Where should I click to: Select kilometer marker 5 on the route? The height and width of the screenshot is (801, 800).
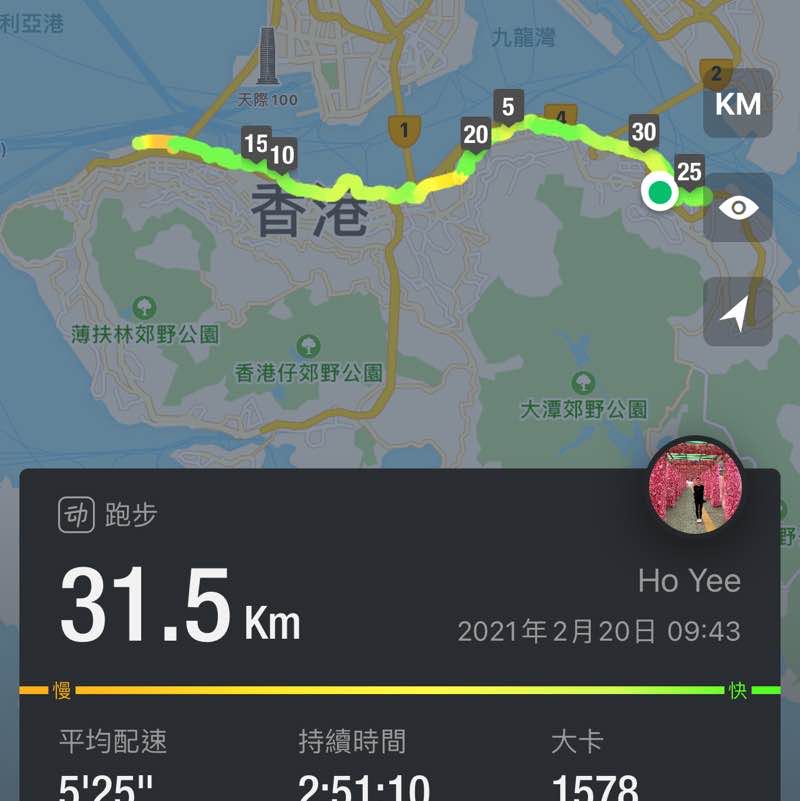508,105
